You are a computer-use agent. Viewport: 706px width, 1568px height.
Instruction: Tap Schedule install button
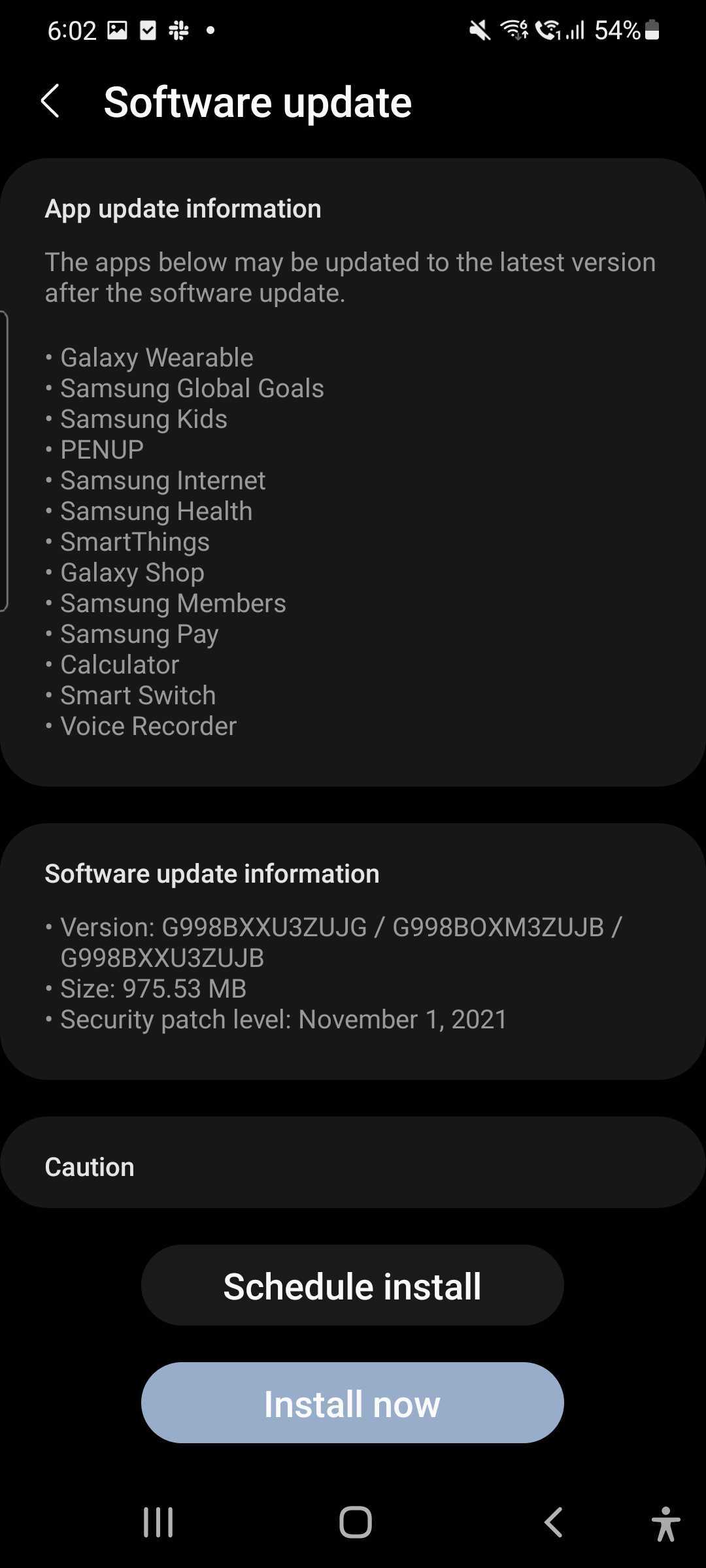coord(352,1286)
